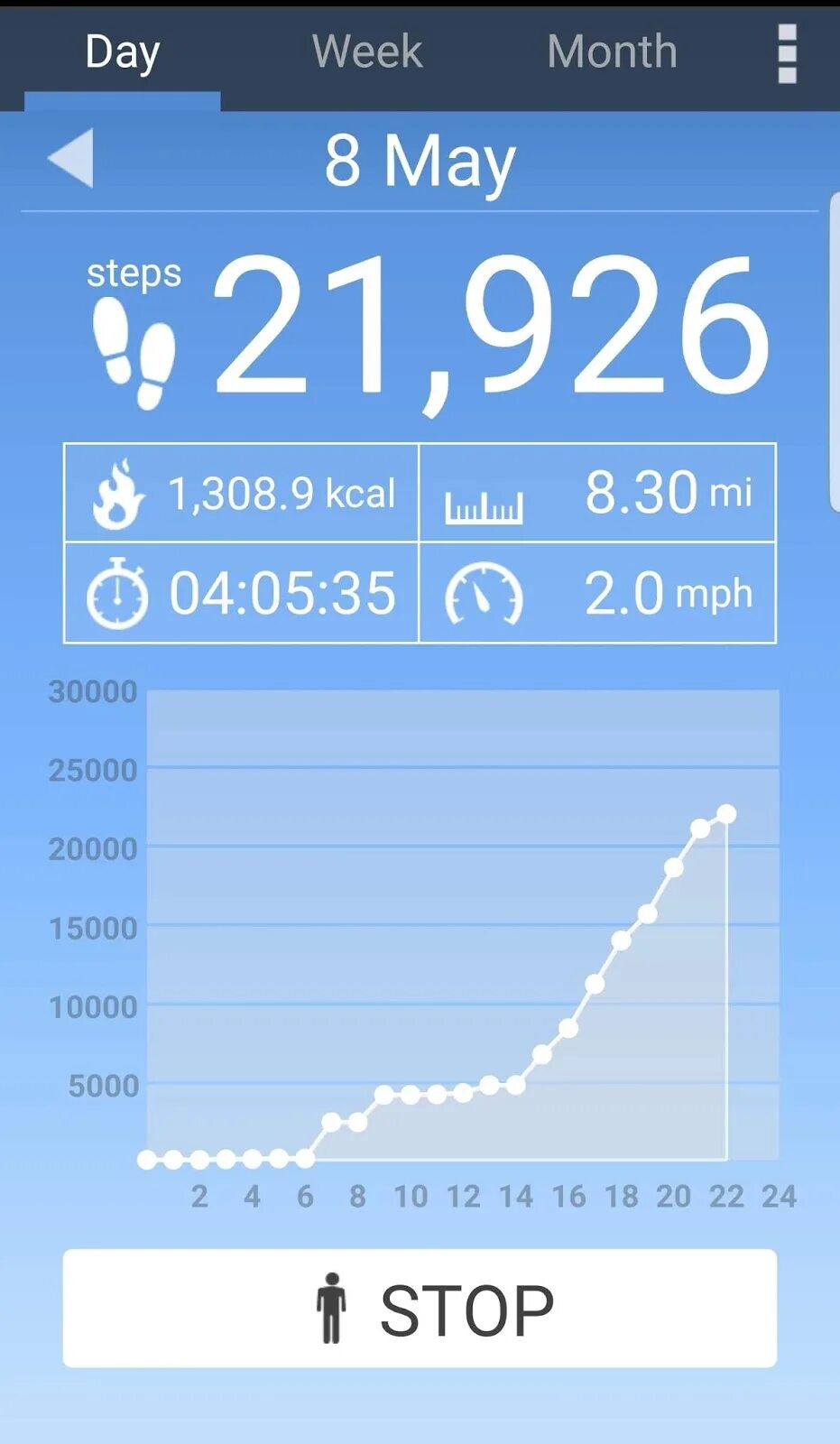Tap the STOP button to stop tracking

click(x=420, y=1308)
